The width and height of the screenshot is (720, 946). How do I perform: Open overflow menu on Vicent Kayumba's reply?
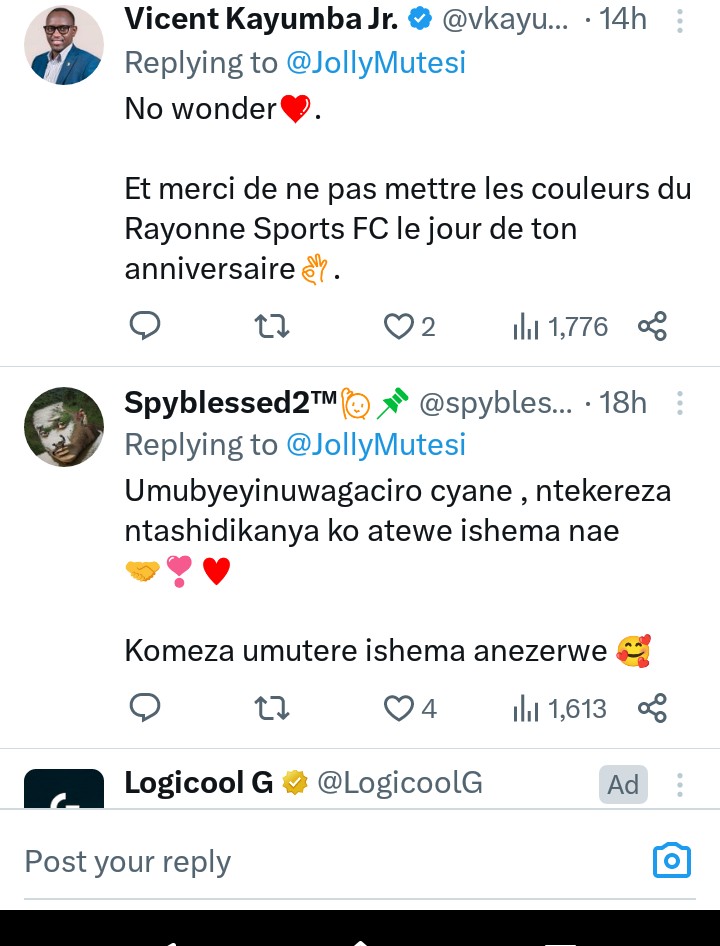coord(680,21)
